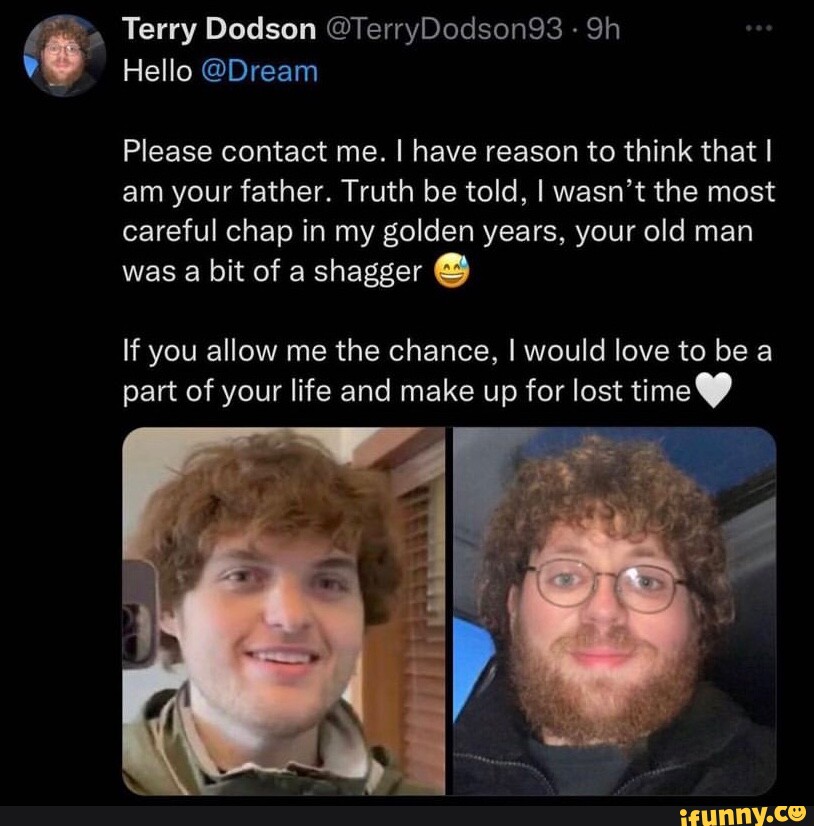Click the word 'shagger' in the tweet
814x826 pixels.
[x=366, y=270]
